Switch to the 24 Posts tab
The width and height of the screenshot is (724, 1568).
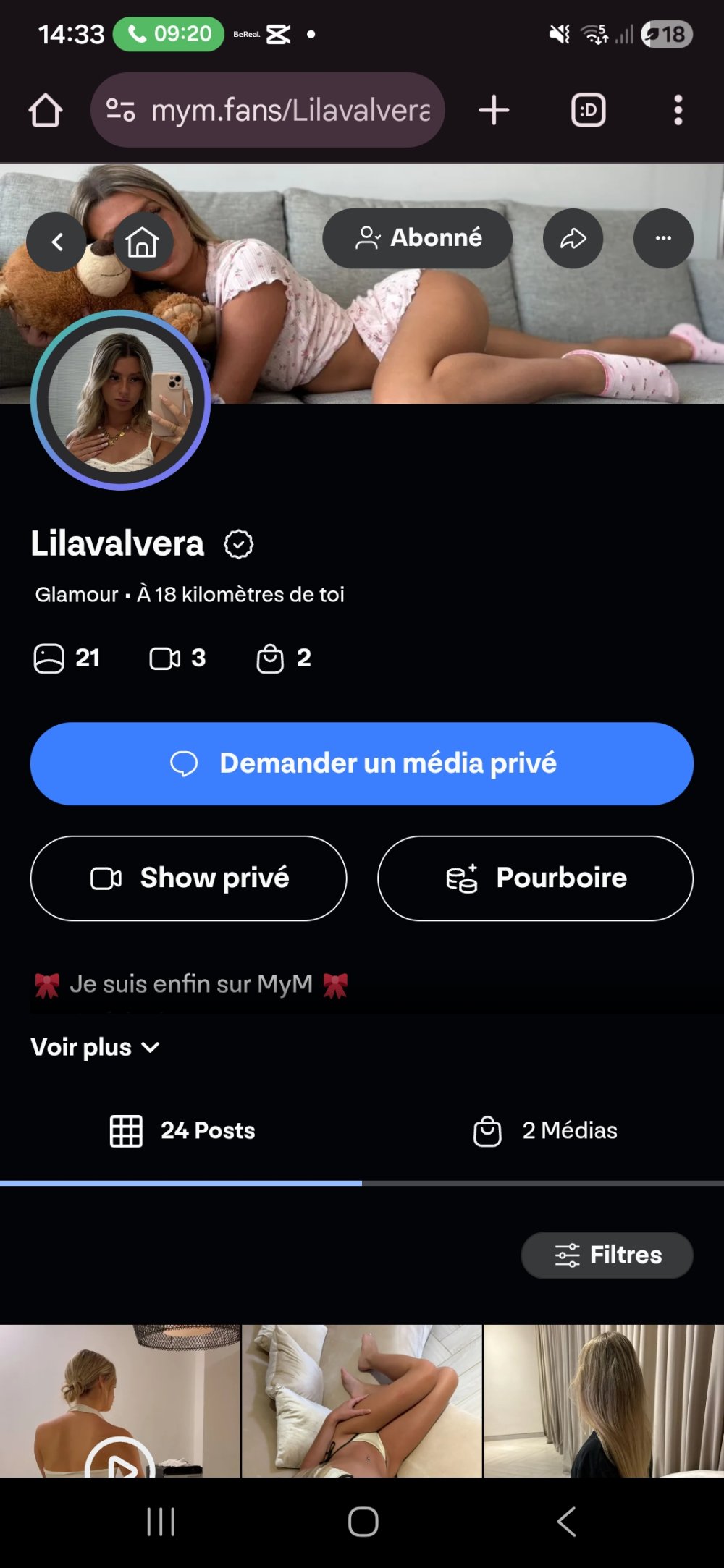point(182,1130)
